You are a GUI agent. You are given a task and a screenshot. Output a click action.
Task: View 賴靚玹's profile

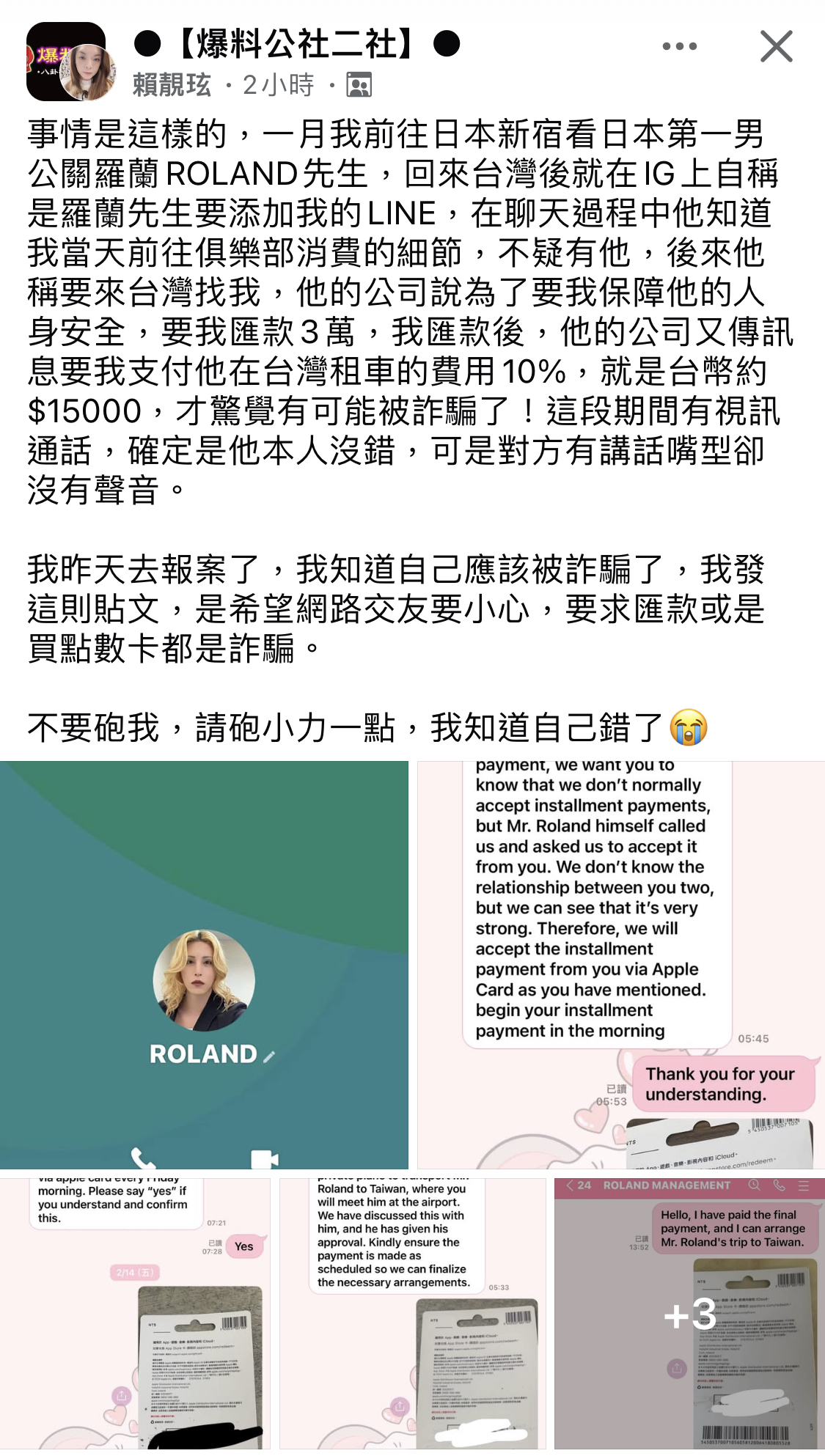click(x=172, y=85)
